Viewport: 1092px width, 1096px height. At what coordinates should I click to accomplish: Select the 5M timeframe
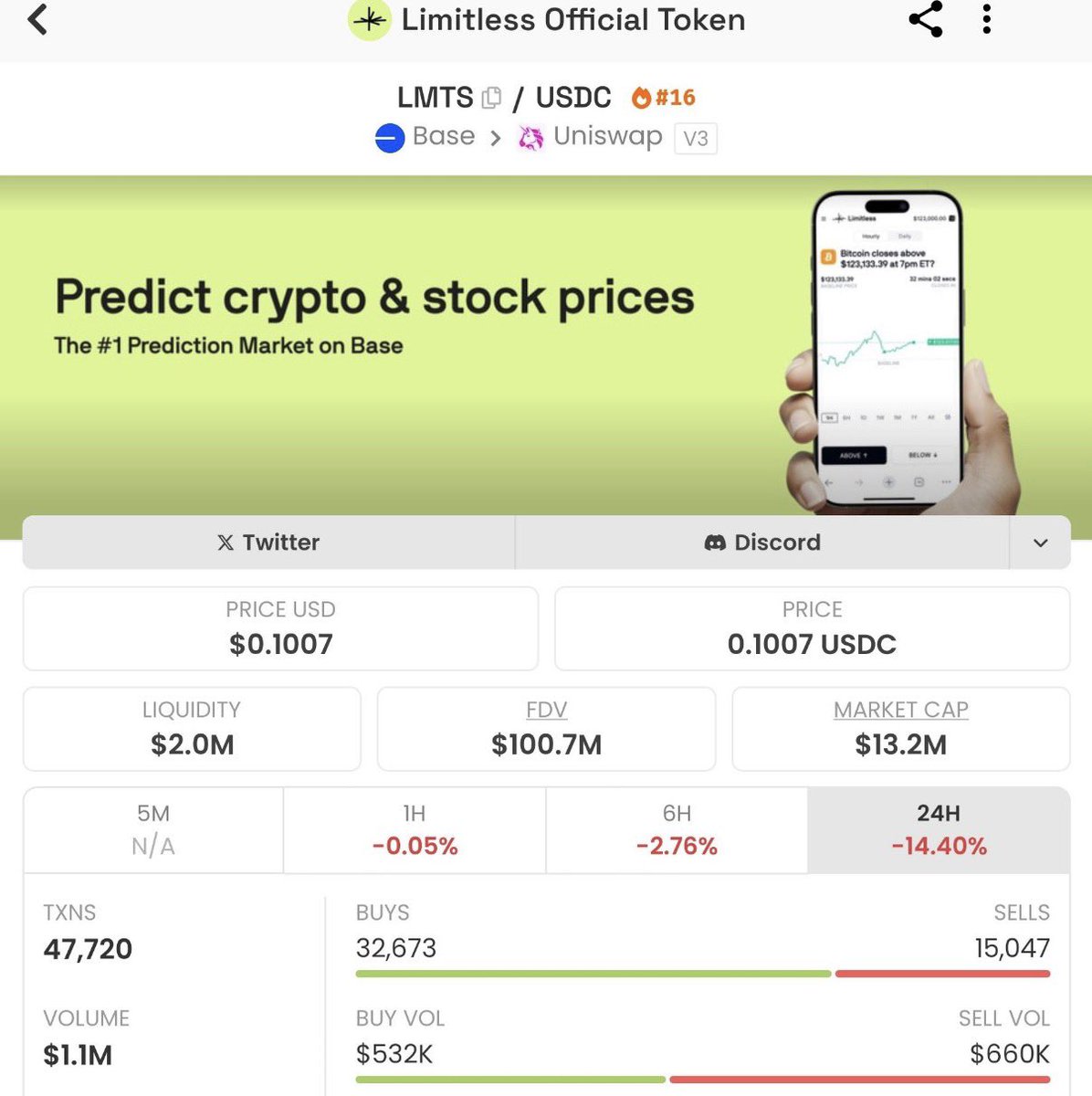pyautogui.click(x=153, y=829)
